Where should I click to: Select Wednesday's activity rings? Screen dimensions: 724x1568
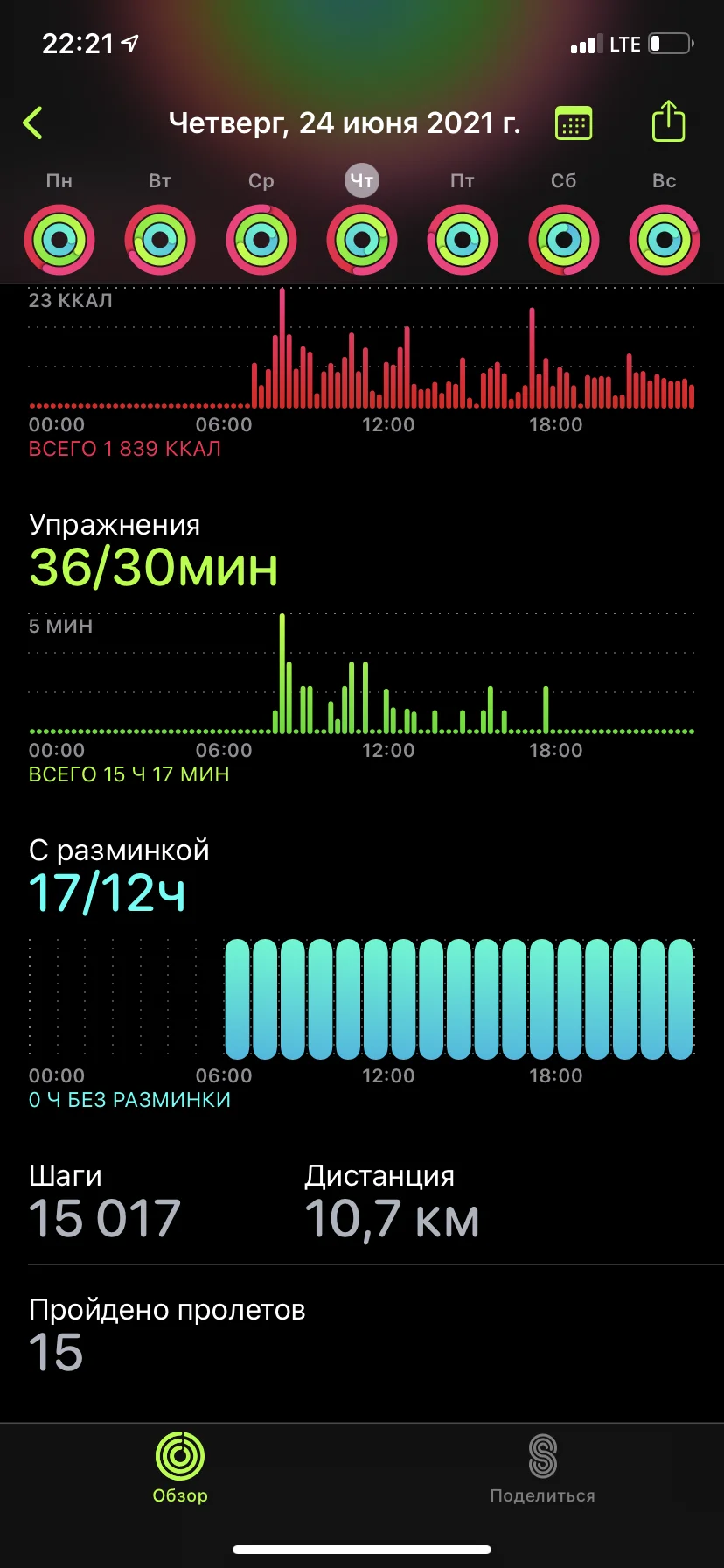[261, 240]
